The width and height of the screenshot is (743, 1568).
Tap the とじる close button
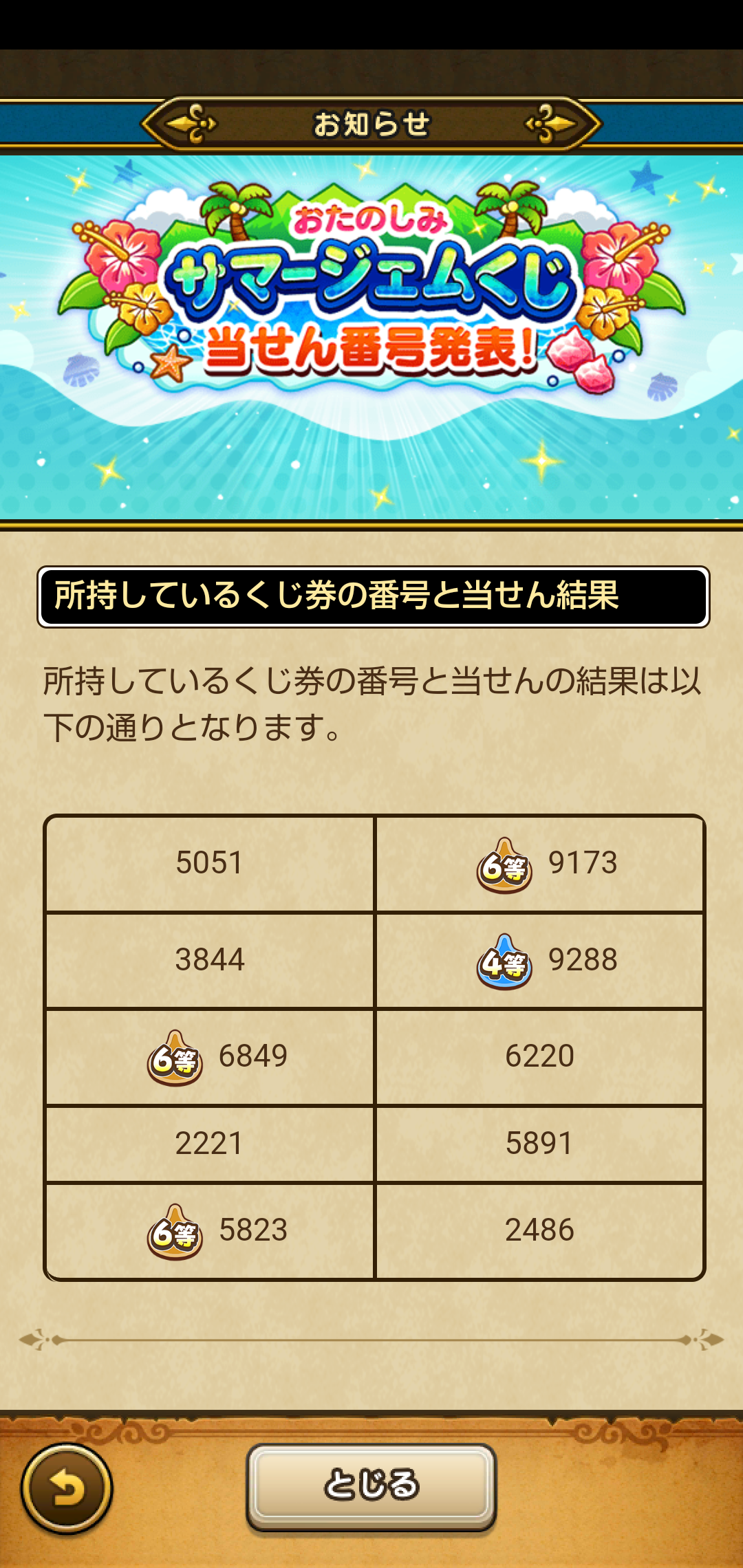pyautogui.click(x=371, y=1485)
